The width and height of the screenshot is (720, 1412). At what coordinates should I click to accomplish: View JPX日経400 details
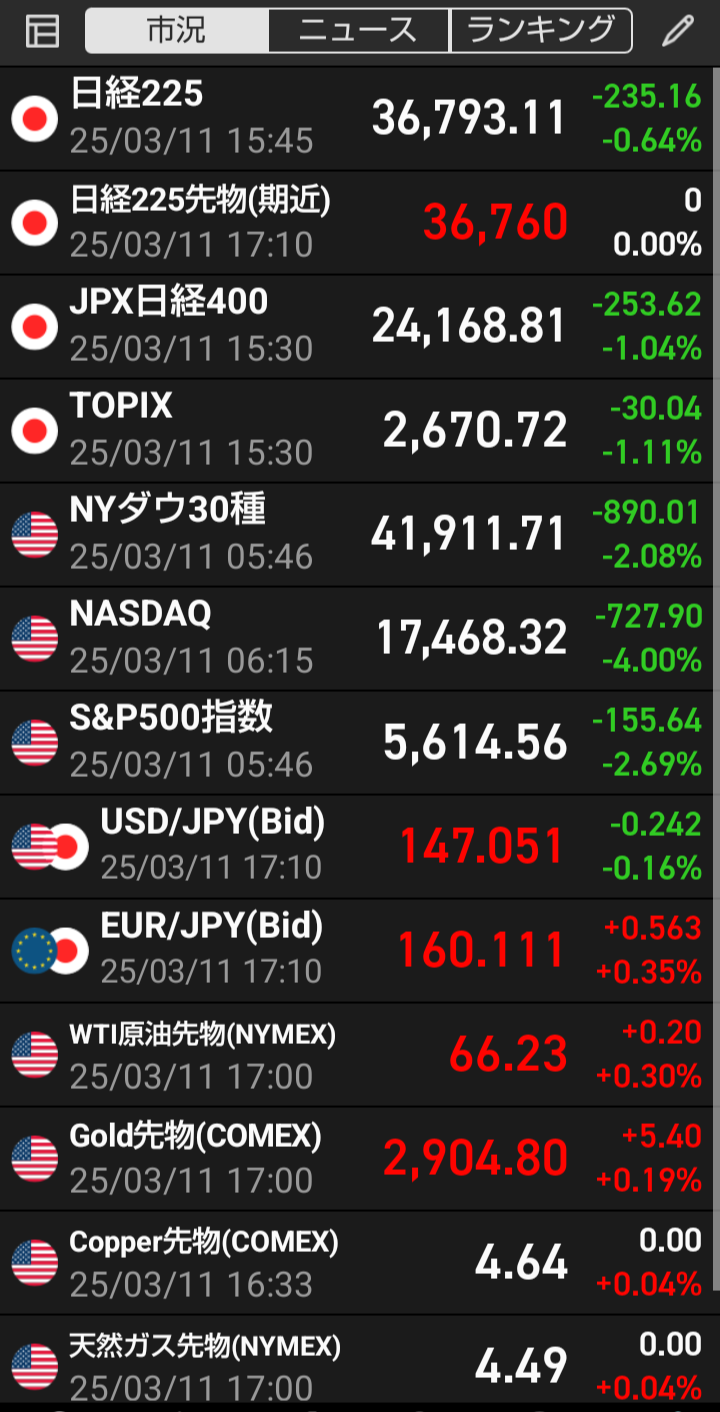(x=356, y=326)
